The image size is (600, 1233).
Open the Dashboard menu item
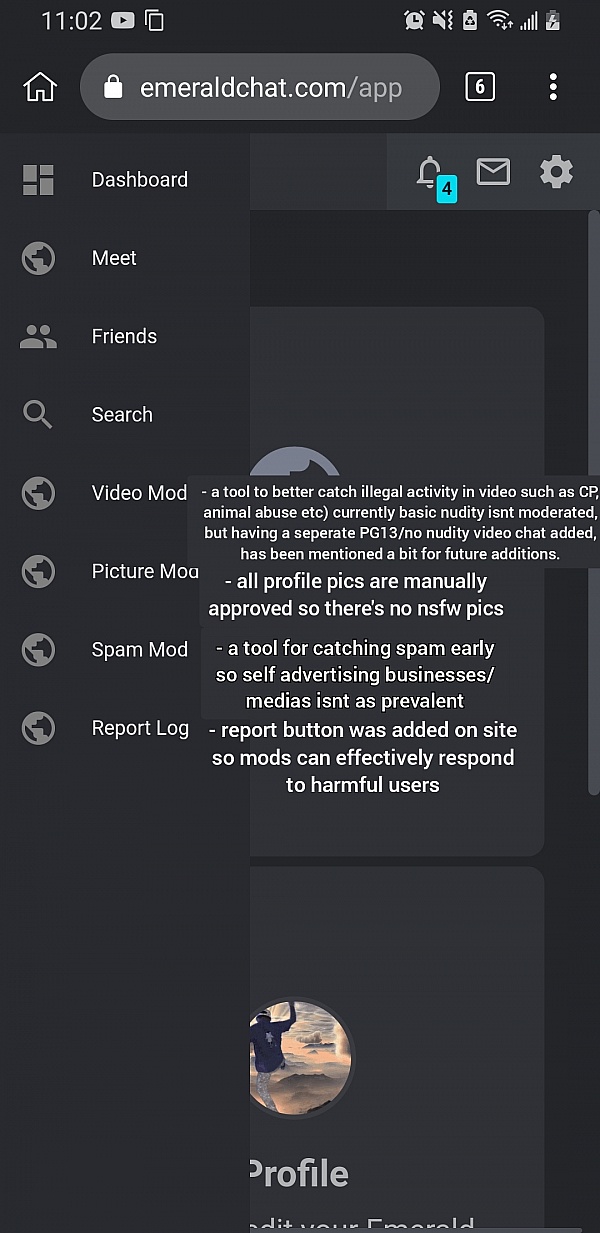[x=124, y=180]
